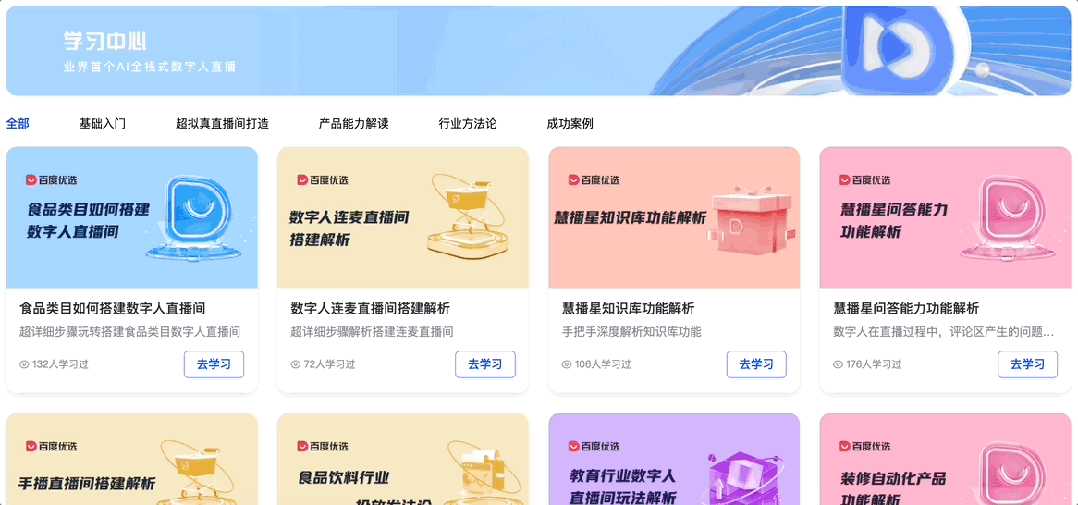Screen dimensions: 1078x505
Task: Switch to the 全部 tab
Action: point(18,124)
